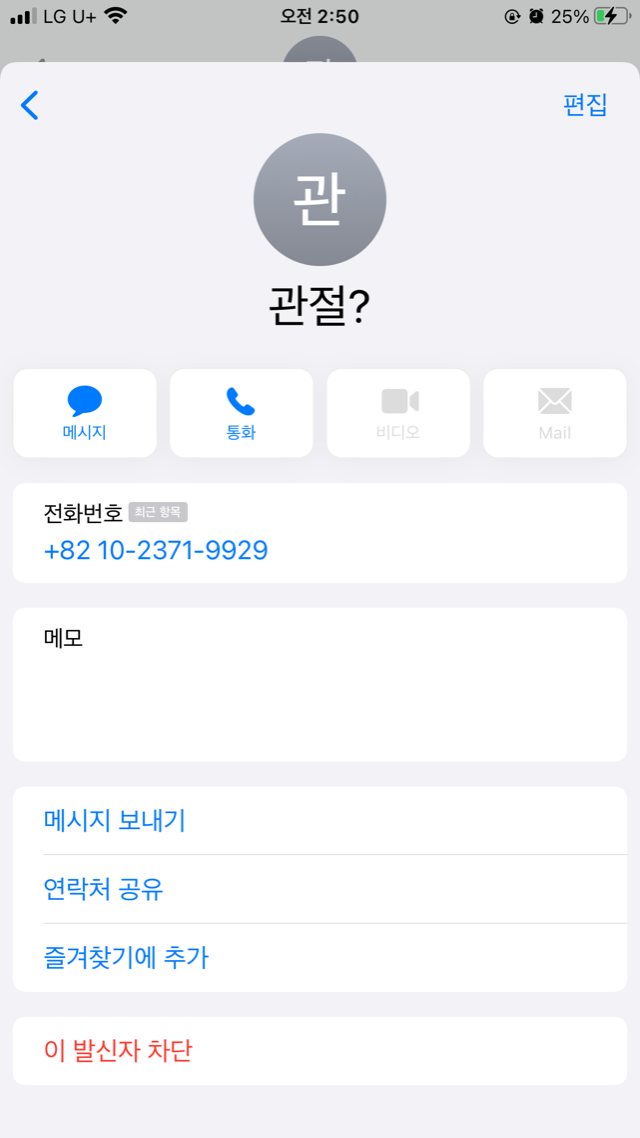Add the contact with 즐겨찾기에 추가
Image resolution: width=640 pixels, height=1138 pixels.
click(x=126, y=957)
